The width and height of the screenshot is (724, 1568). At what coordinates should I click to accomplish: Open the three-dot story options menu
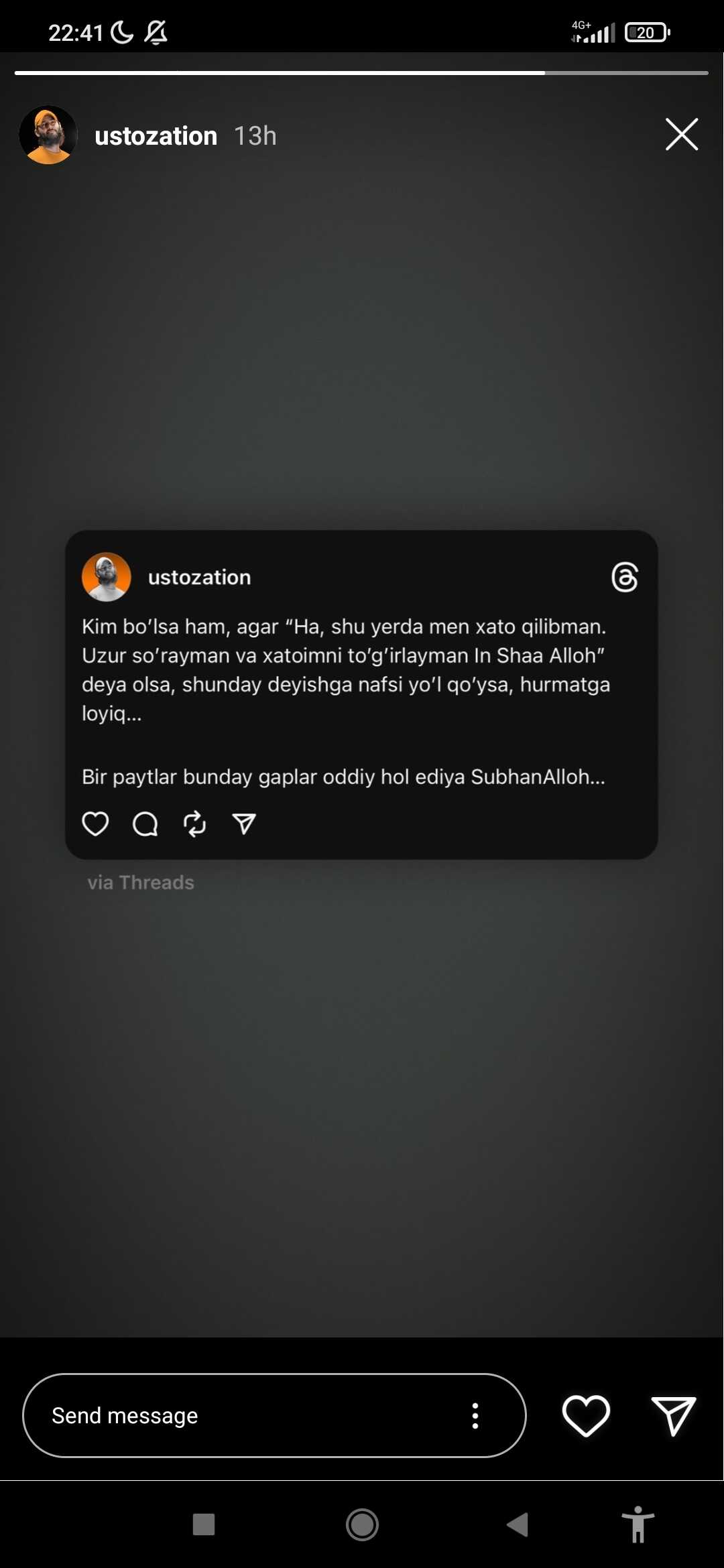pos(475,1415)
